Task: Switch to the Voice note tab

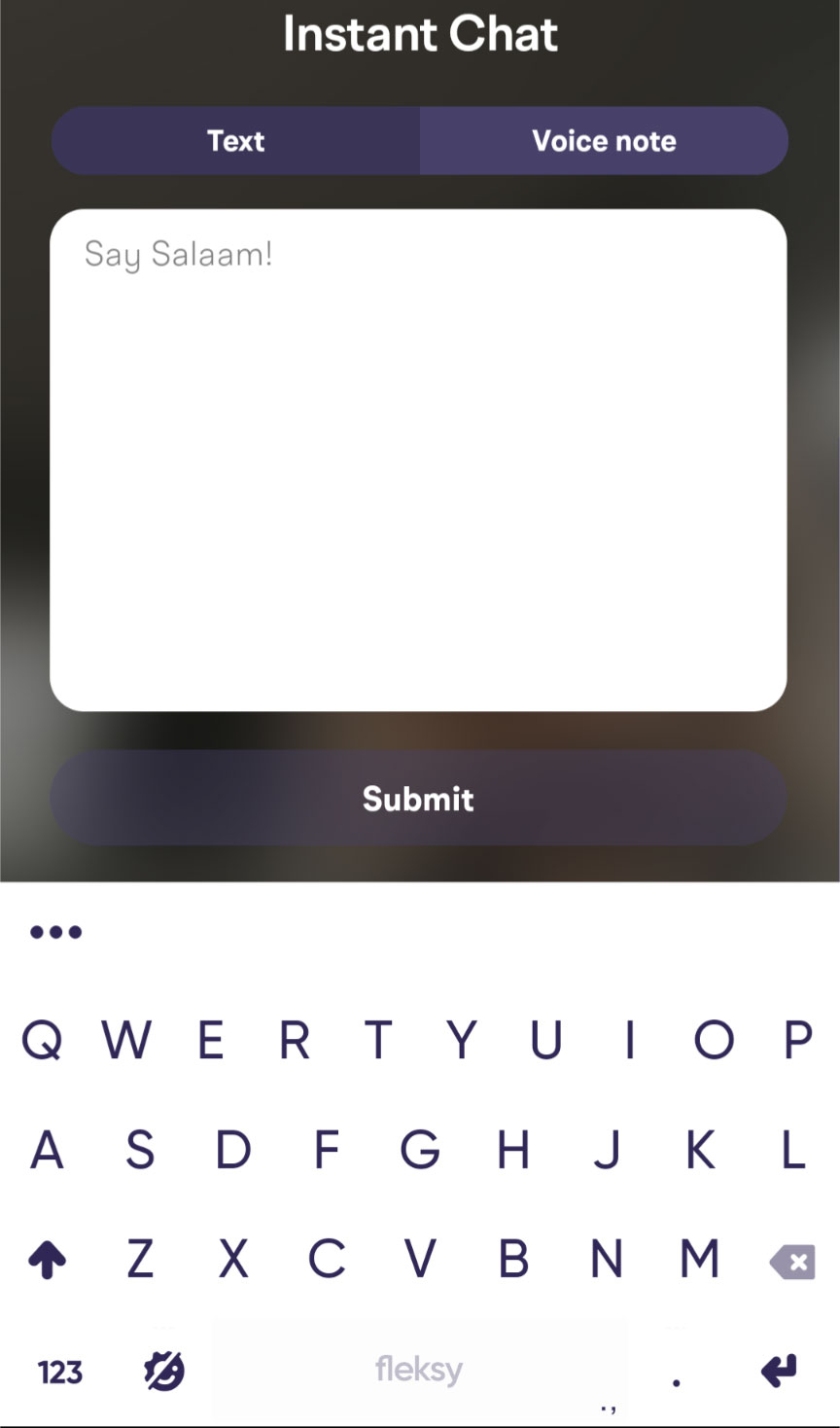Action: coord(604,141)
